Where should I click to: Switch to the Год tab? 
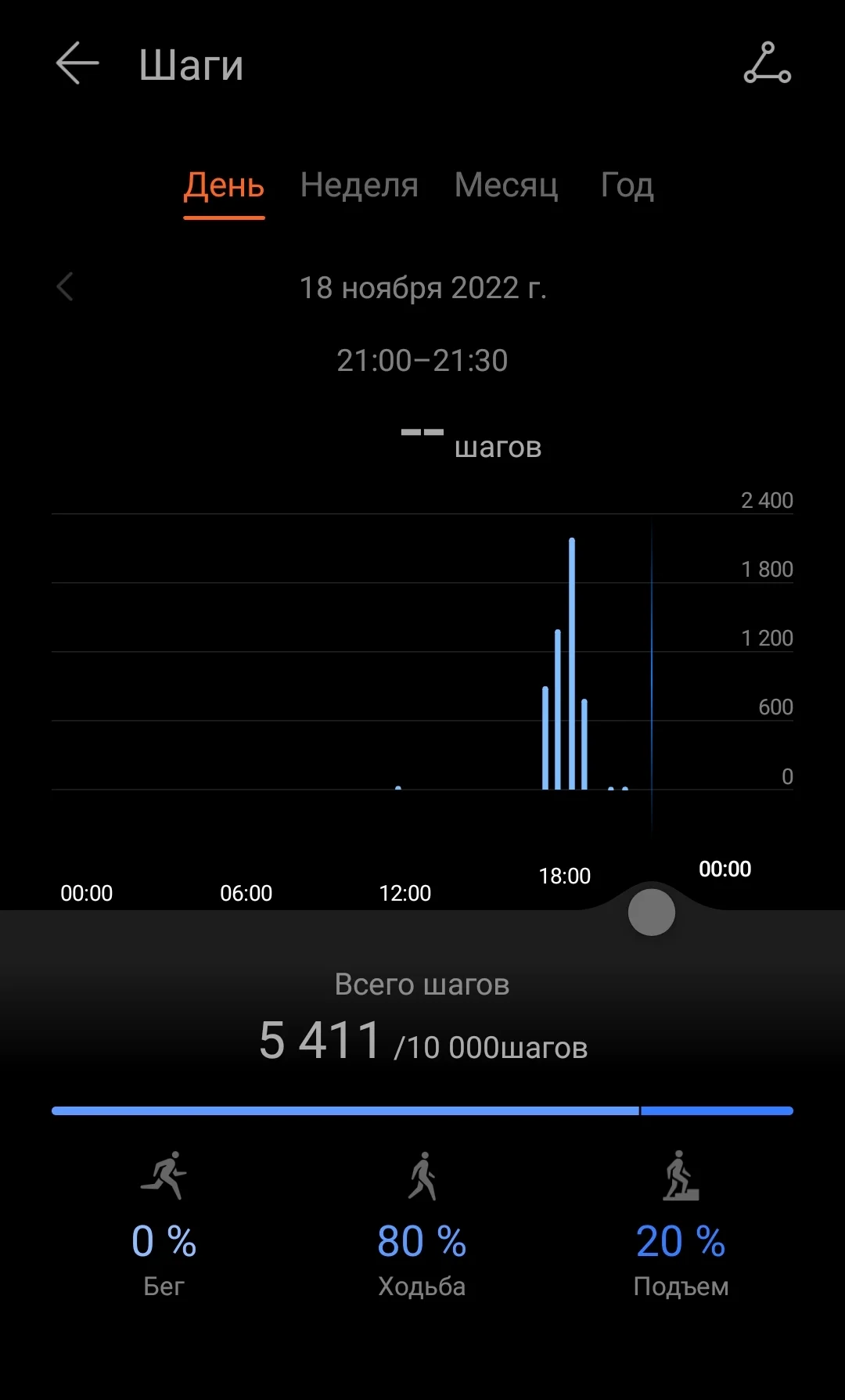[x=627, y=186]
